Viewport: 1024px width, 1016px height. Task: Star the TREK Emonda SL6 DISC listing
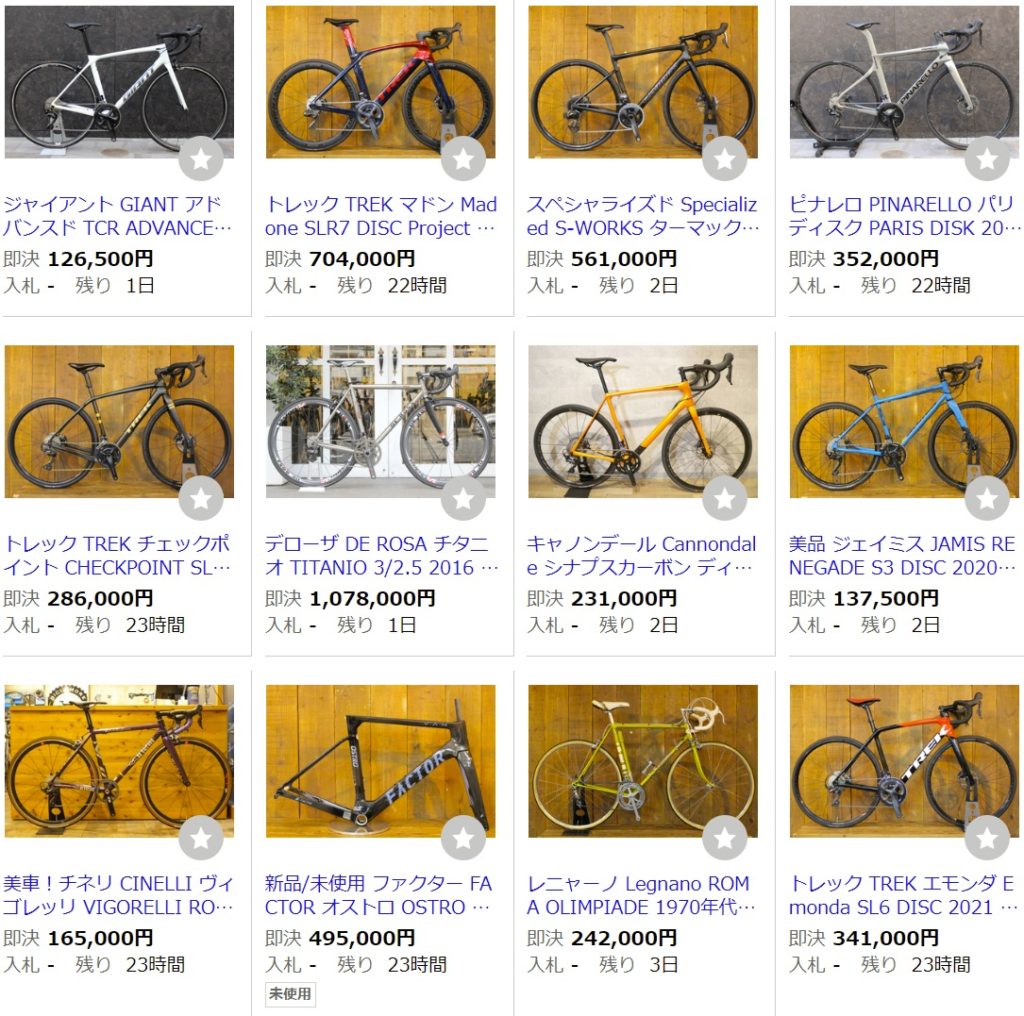pos(987,838)
